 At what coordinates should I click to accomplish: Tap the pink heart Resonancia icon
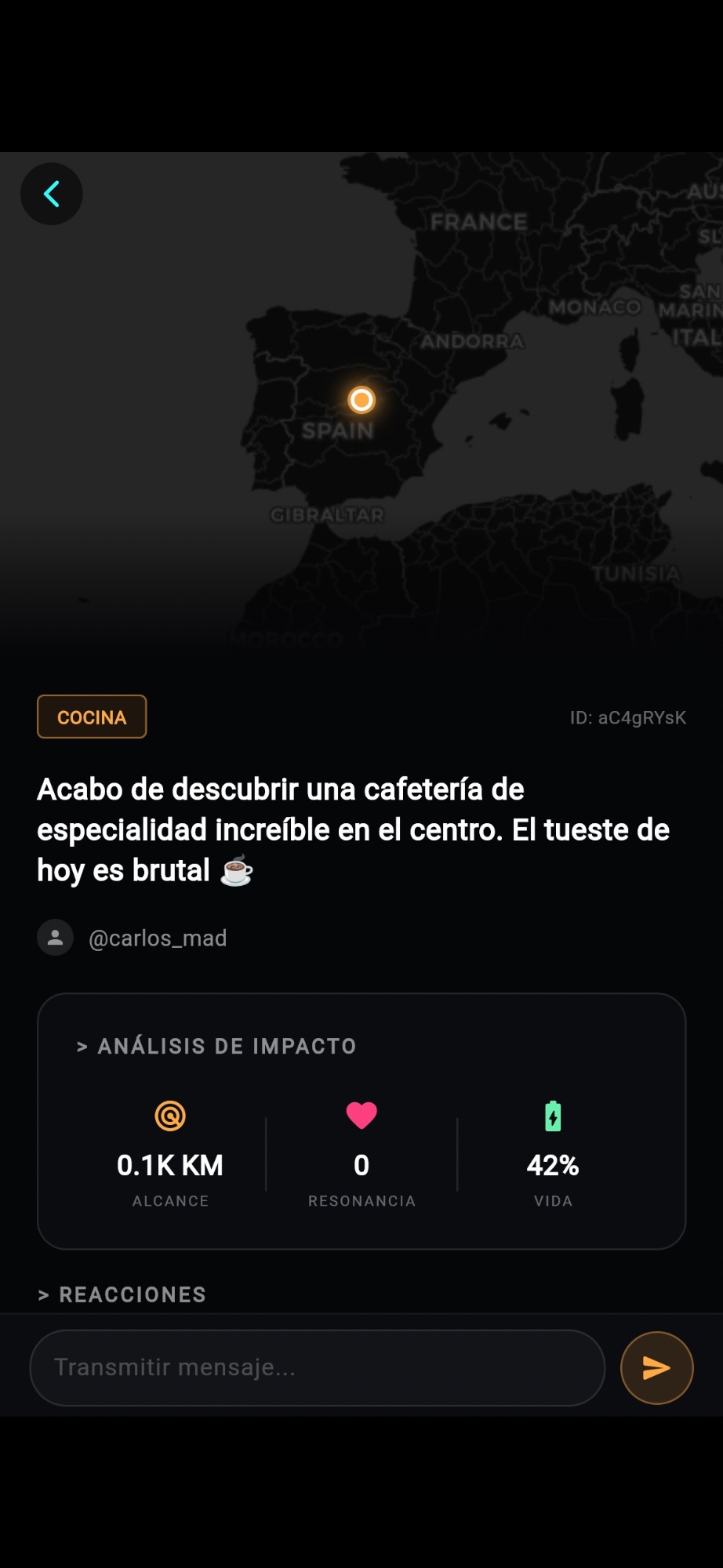(x=361, y=1114)
